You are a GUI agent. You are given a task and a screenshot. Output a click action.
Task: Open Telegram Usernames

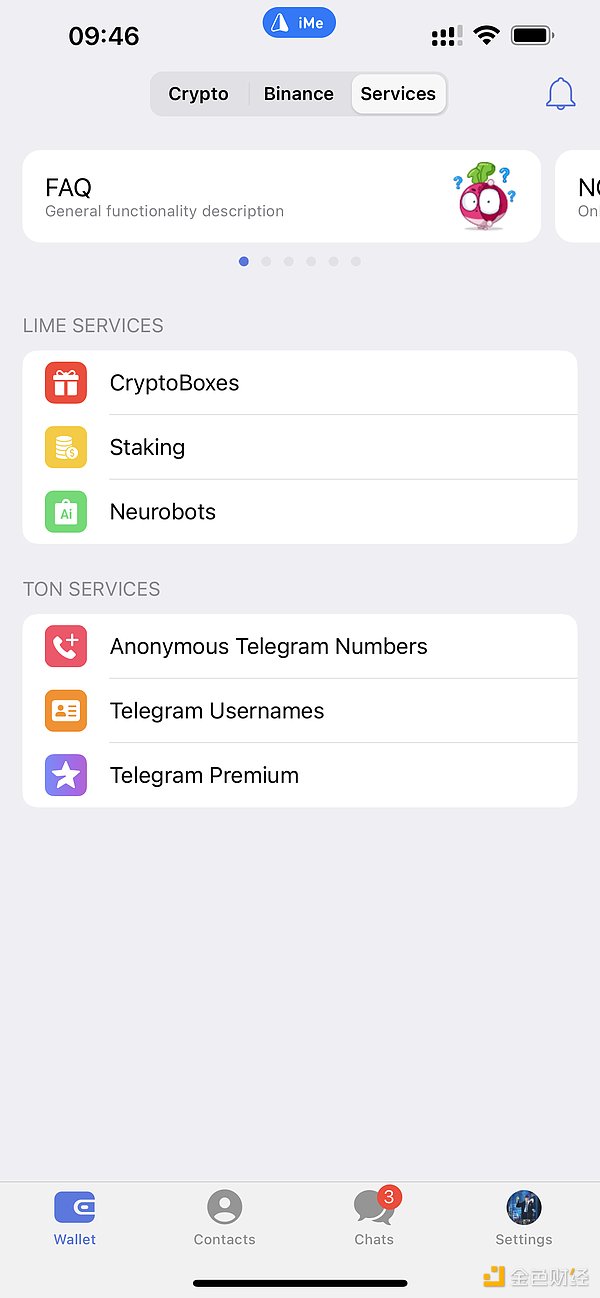[300, 711]
